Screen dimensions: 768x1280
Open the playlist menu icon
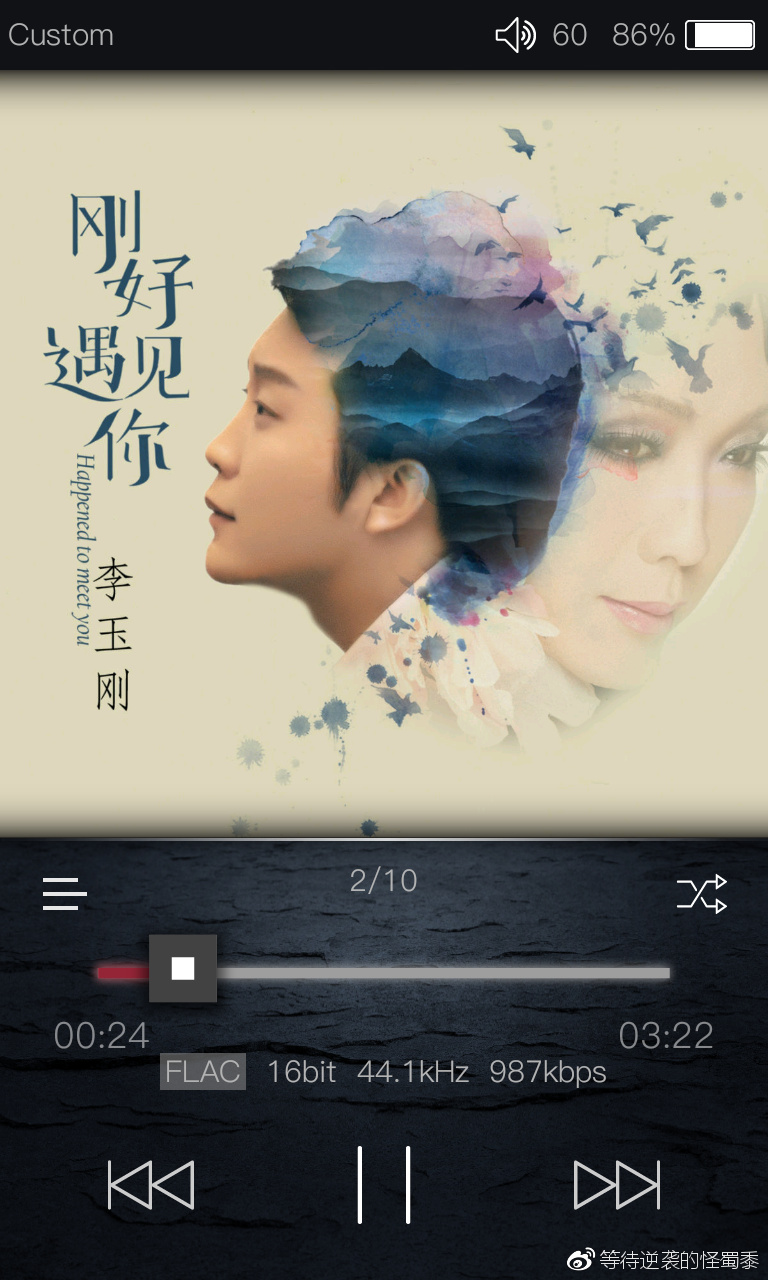coord(65,893)
